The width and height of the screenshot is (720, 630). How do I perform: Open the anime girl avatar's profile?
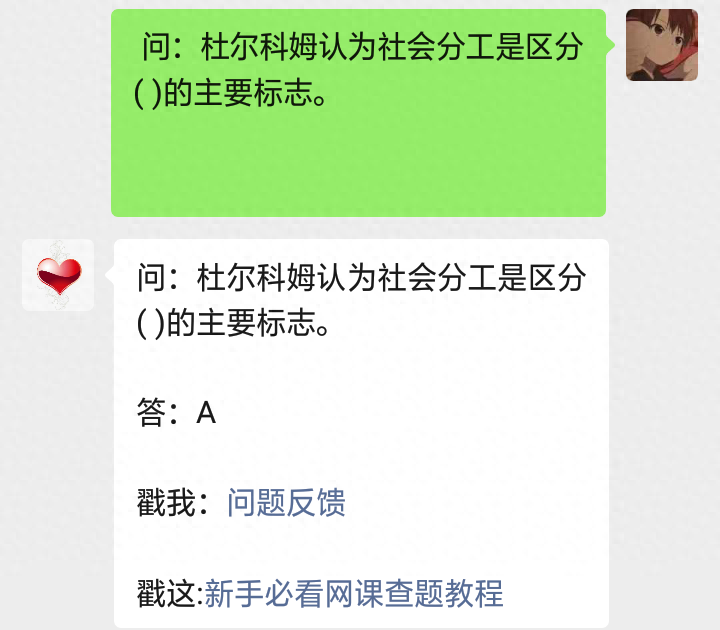661,45
